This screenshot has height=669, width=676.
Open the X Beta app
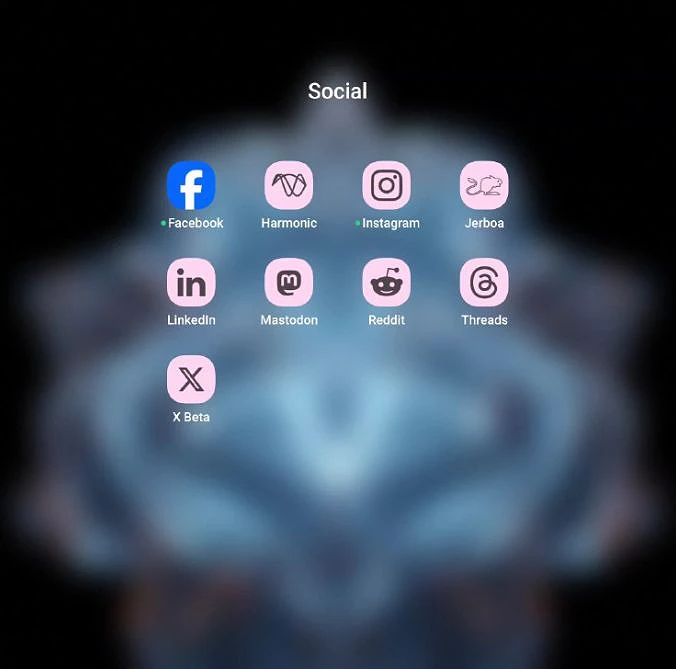[x=191, y=380]
